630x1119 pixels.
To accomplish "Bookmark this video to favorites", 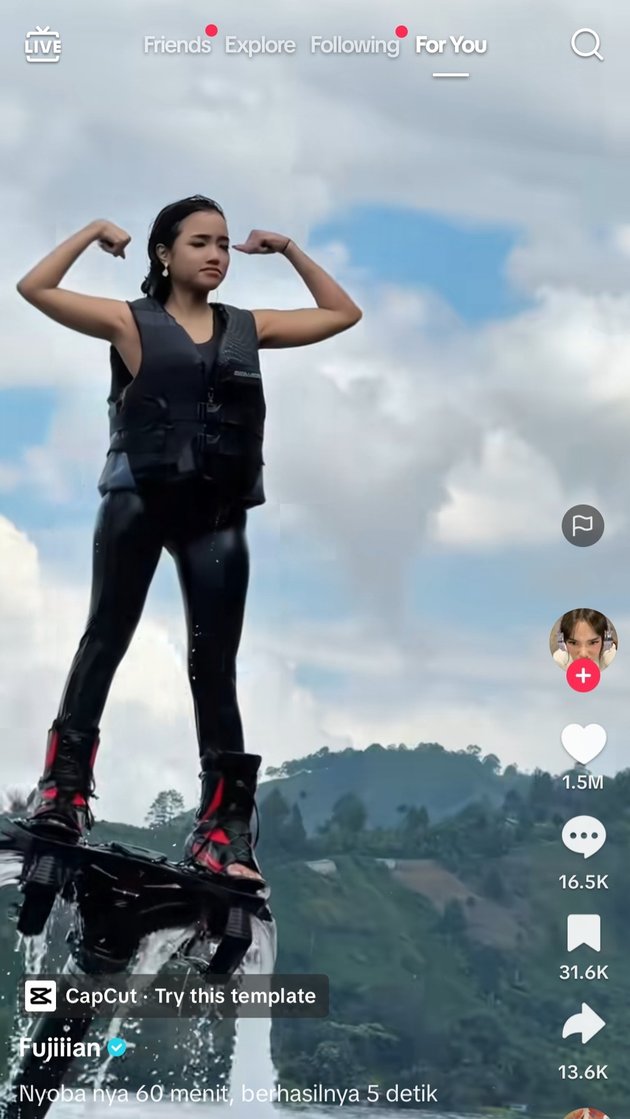I will coord(583,932).
